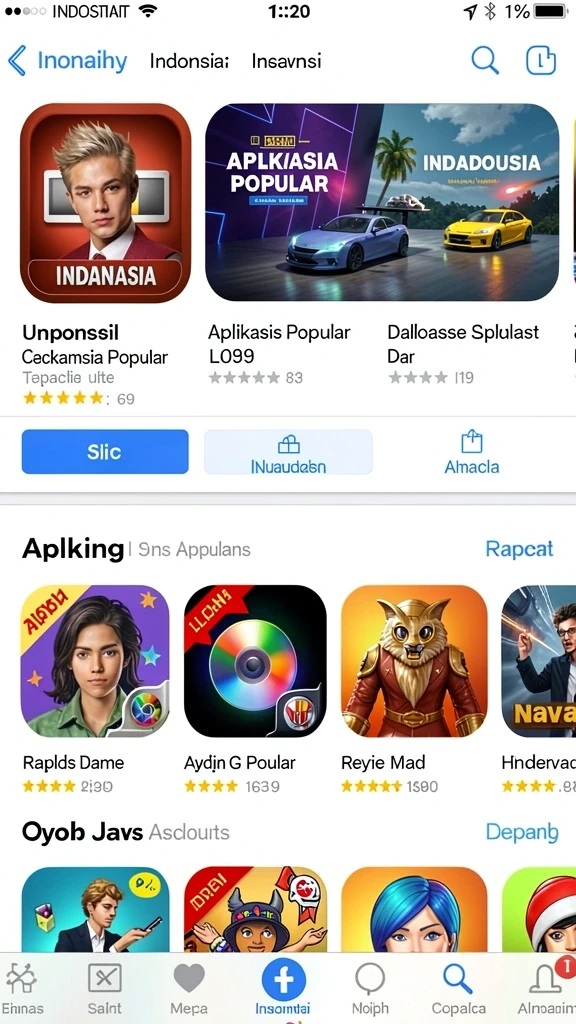This screenshot has width=576, height=1024.
Task: Share via the Amacla button
Action: [472, 451]
